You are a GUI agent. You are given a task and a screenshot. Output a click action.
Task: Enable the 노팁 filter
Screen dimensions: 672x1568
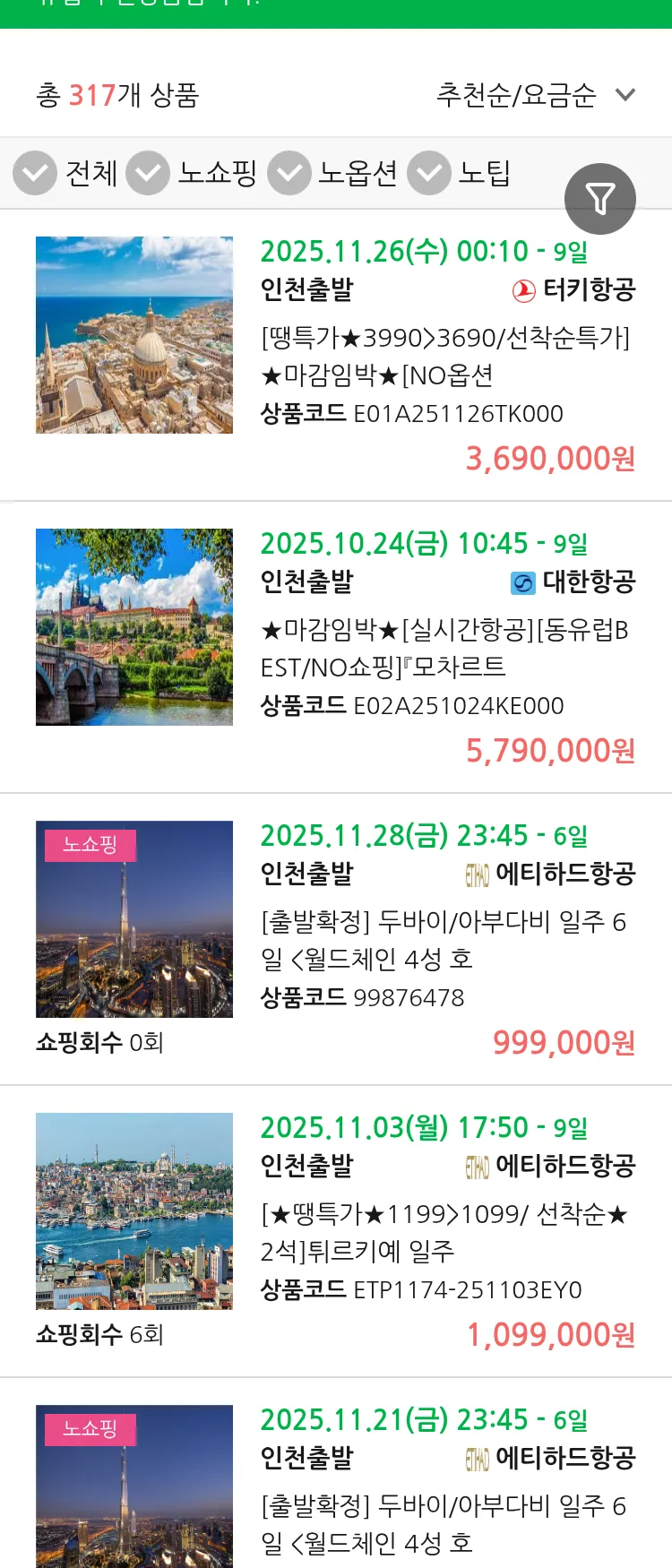click(x=428, y=171)
